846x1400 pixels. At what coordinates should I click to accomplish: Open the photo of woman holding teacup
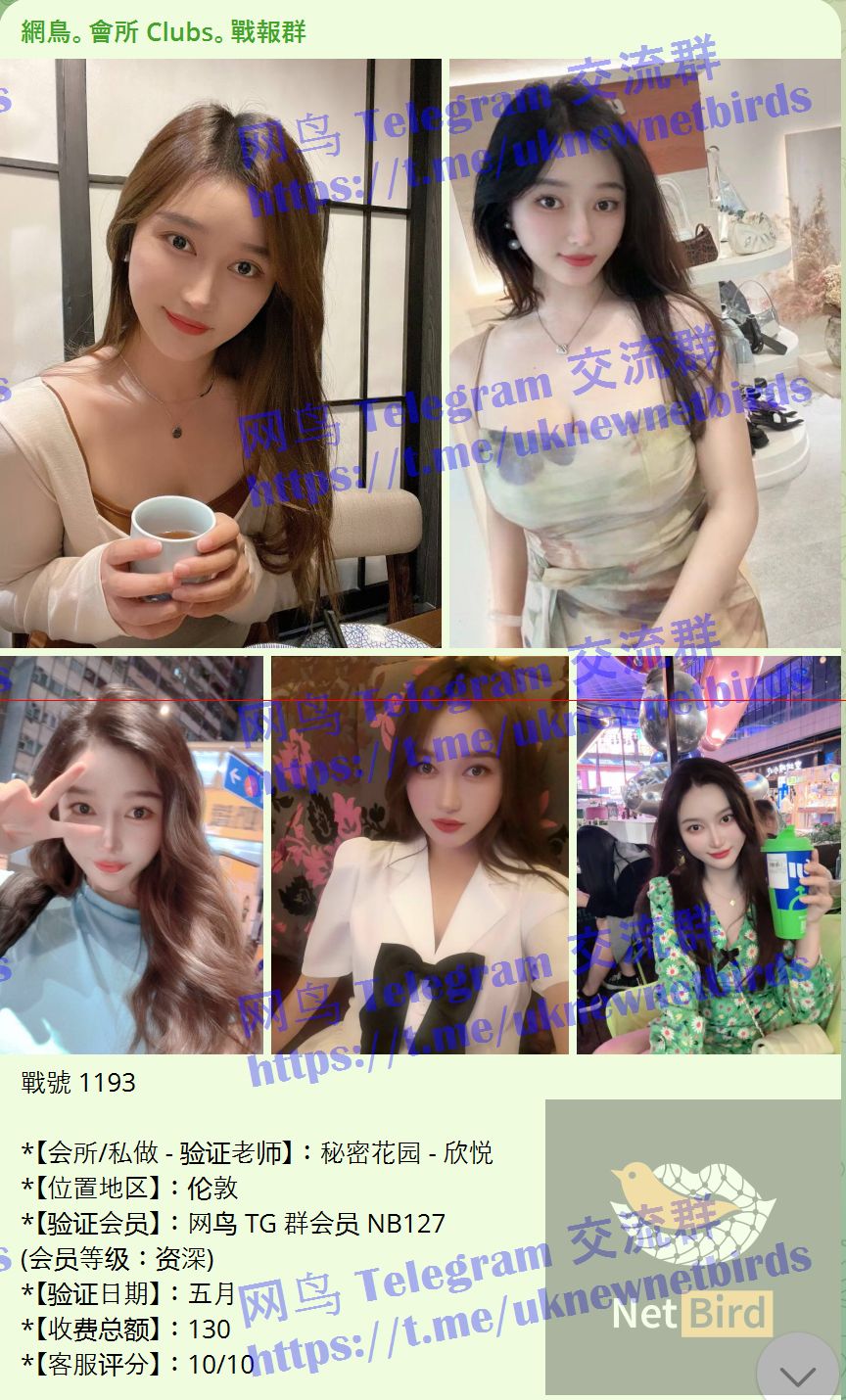tap(220, 352)
